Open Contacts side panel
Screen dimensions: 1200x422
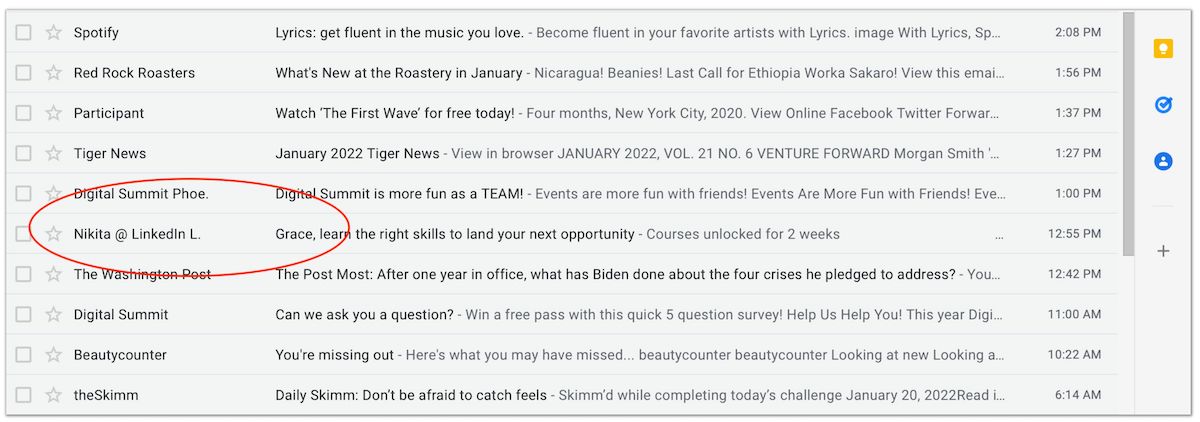(1163, 161)
